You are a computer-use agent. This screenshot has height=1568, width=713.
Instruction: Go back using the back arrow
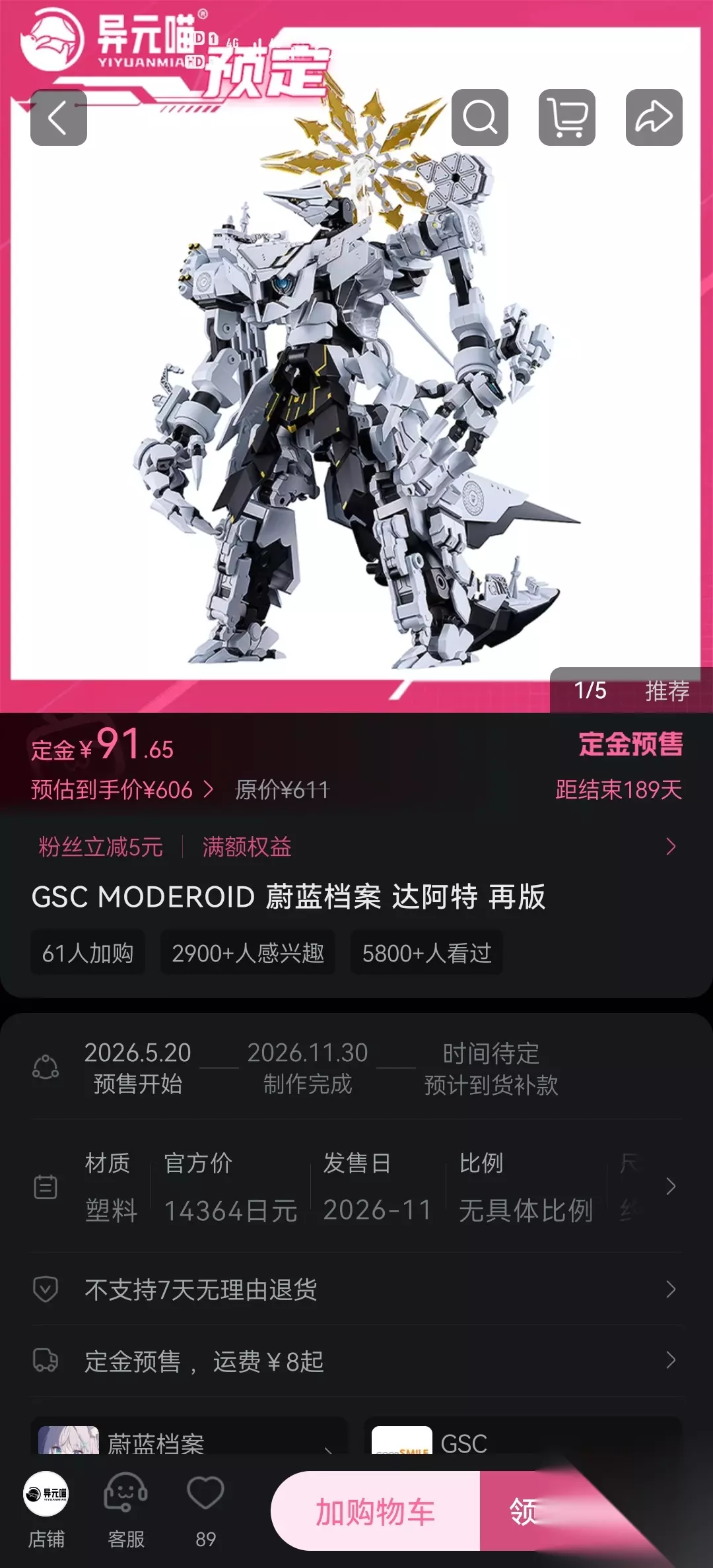point(59,117)
